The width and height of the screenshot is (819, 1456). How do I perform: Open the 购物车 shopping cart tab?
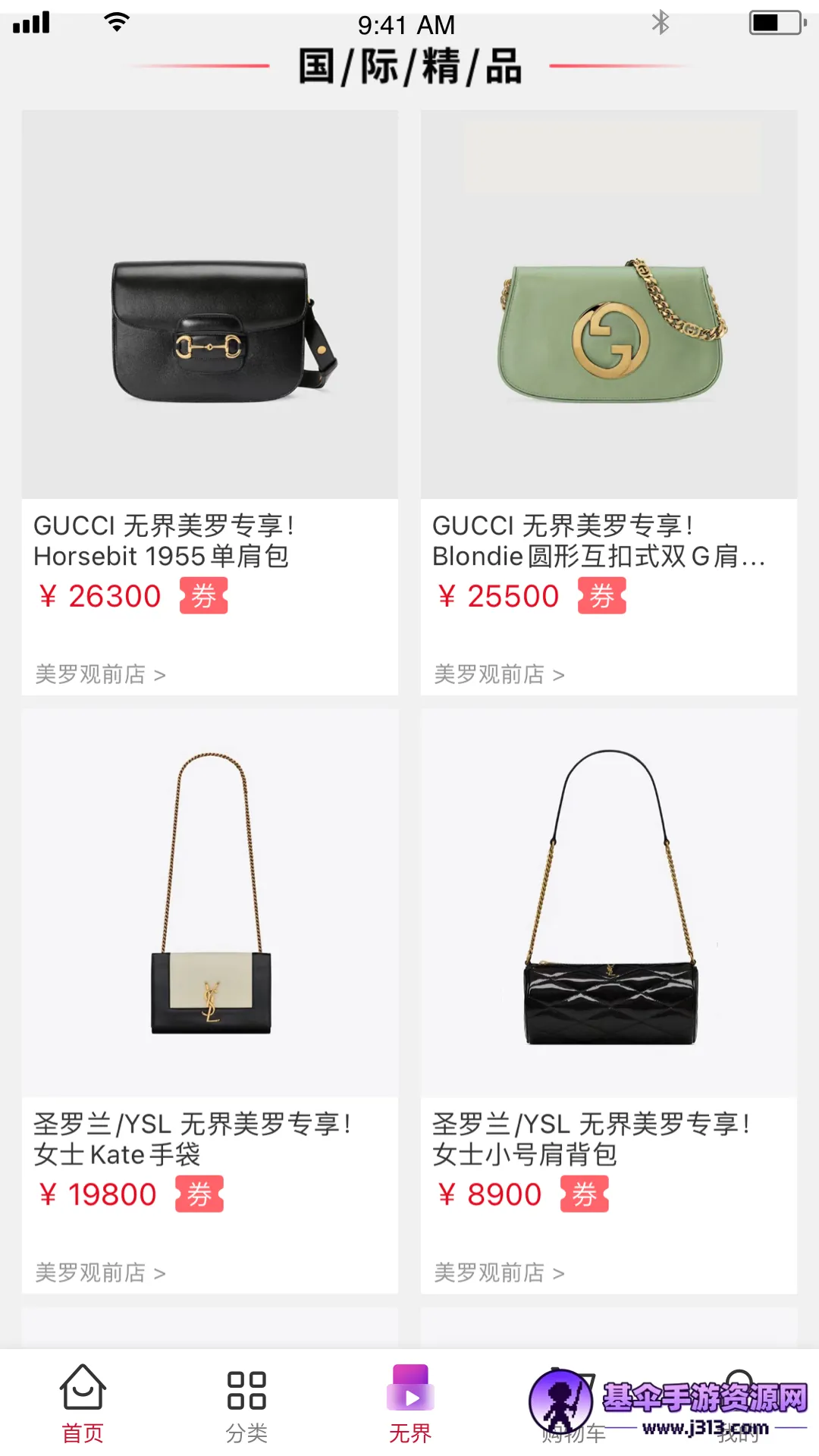point(574,1403)
